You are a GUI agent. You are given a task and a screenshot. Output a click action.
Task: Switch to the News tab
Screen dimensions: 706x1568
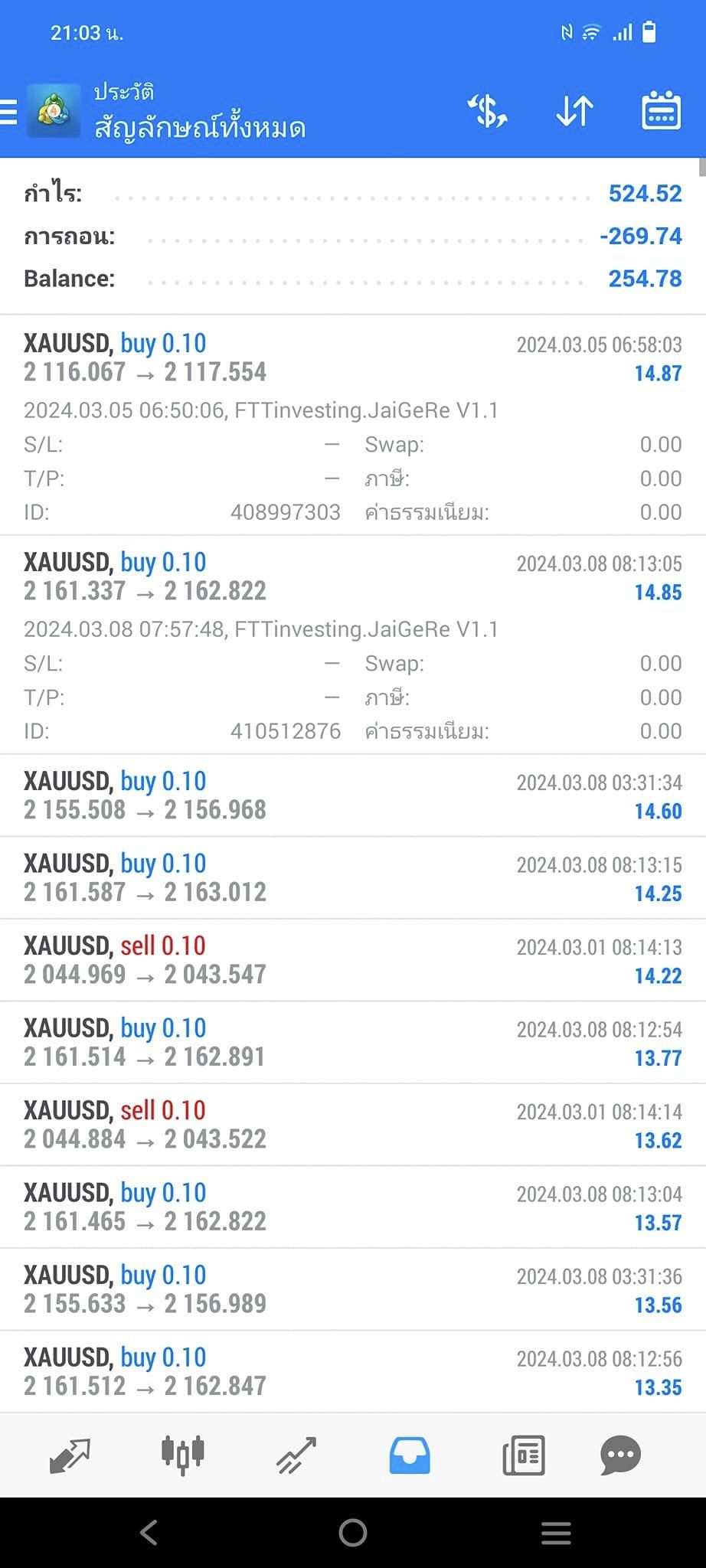(524, 1455)
